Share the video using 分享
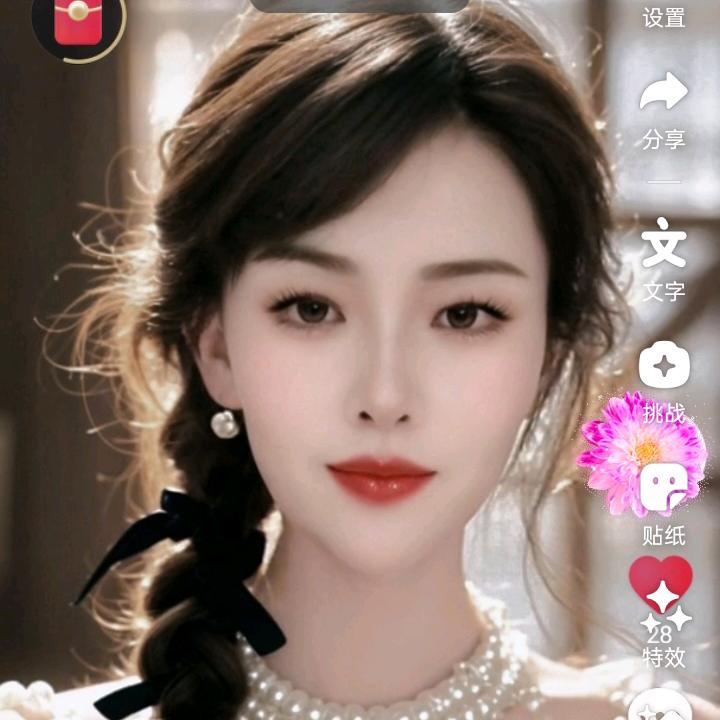This screenshot has height=720, width=720. point(664,110)
